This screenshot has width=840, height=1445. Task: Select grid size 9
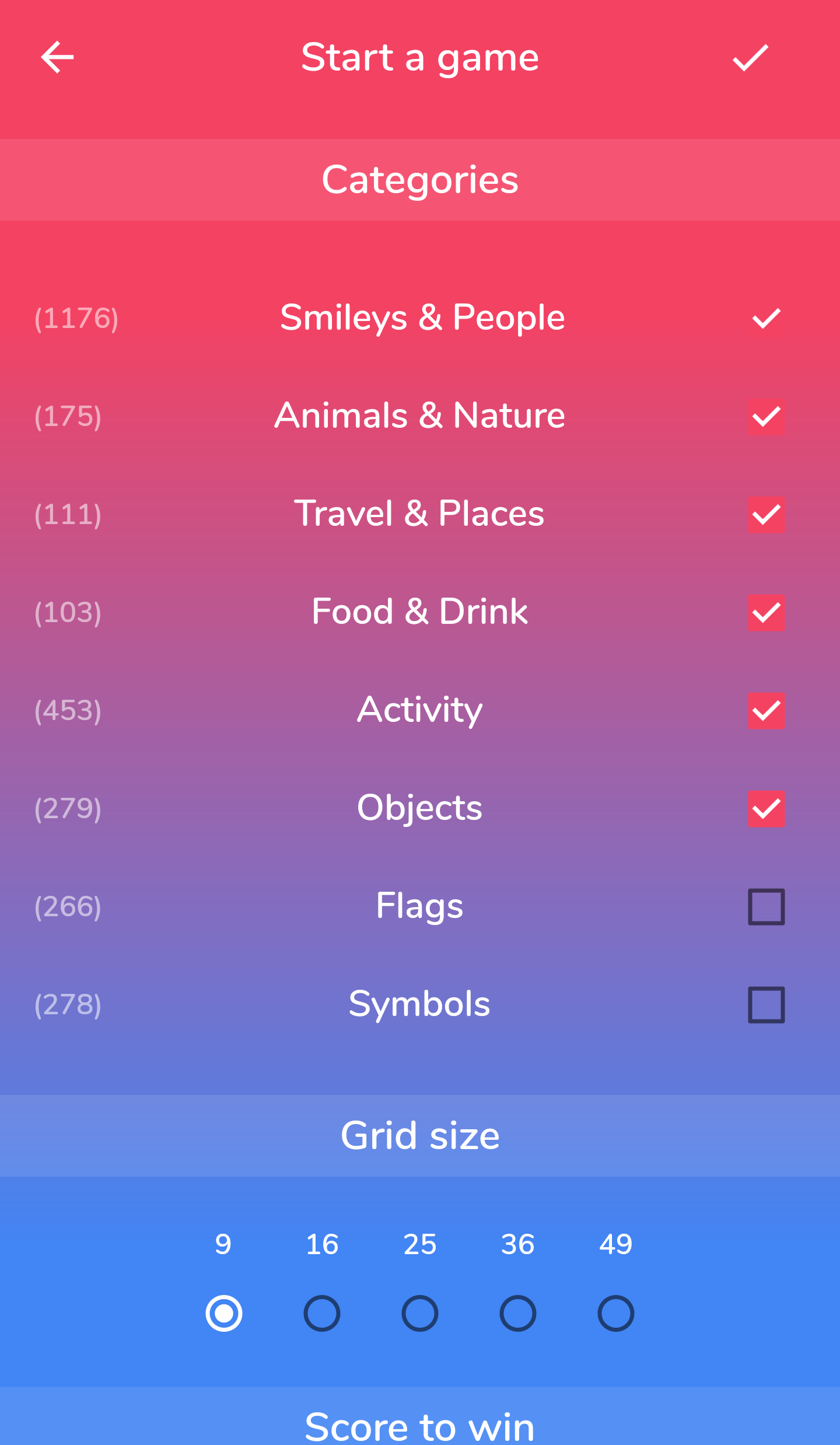coord(223,1313)
